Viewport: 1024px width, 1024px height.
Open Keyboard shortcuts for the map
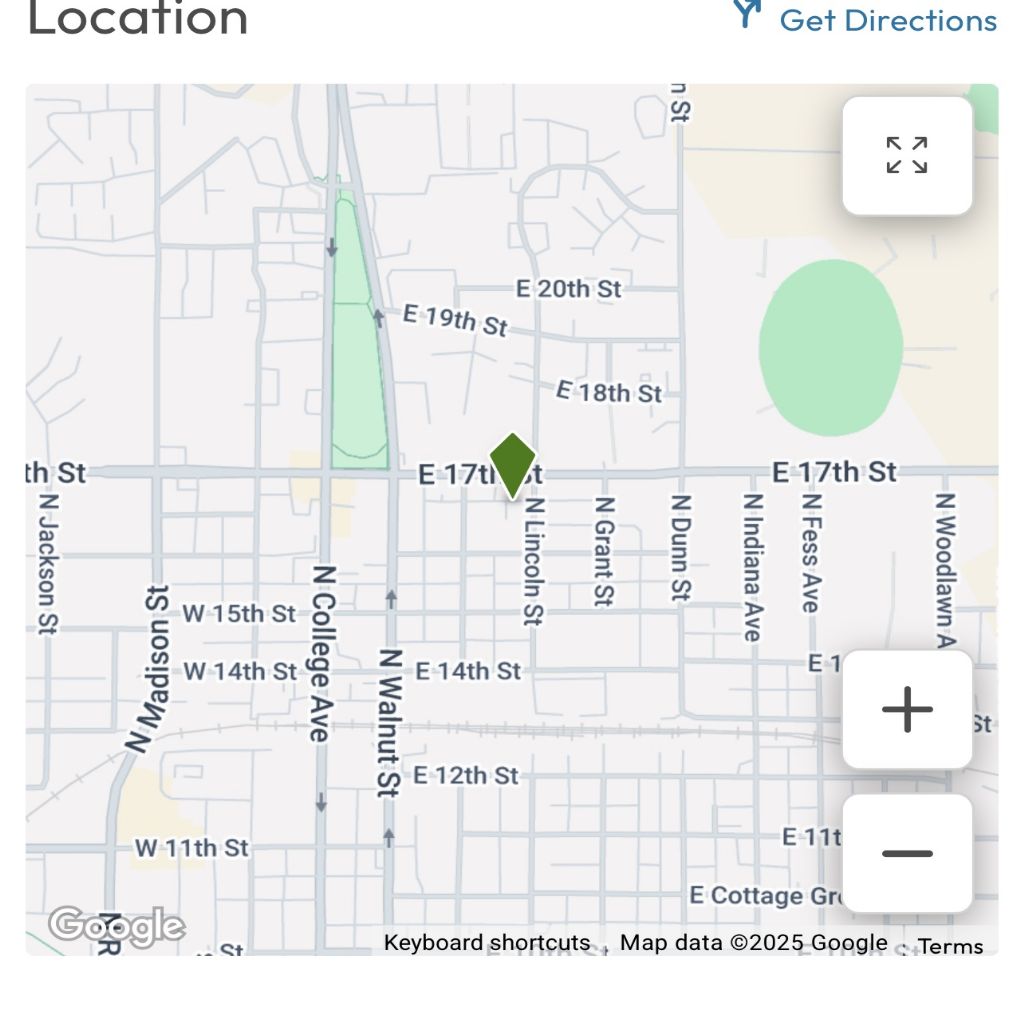pos(487,943)
